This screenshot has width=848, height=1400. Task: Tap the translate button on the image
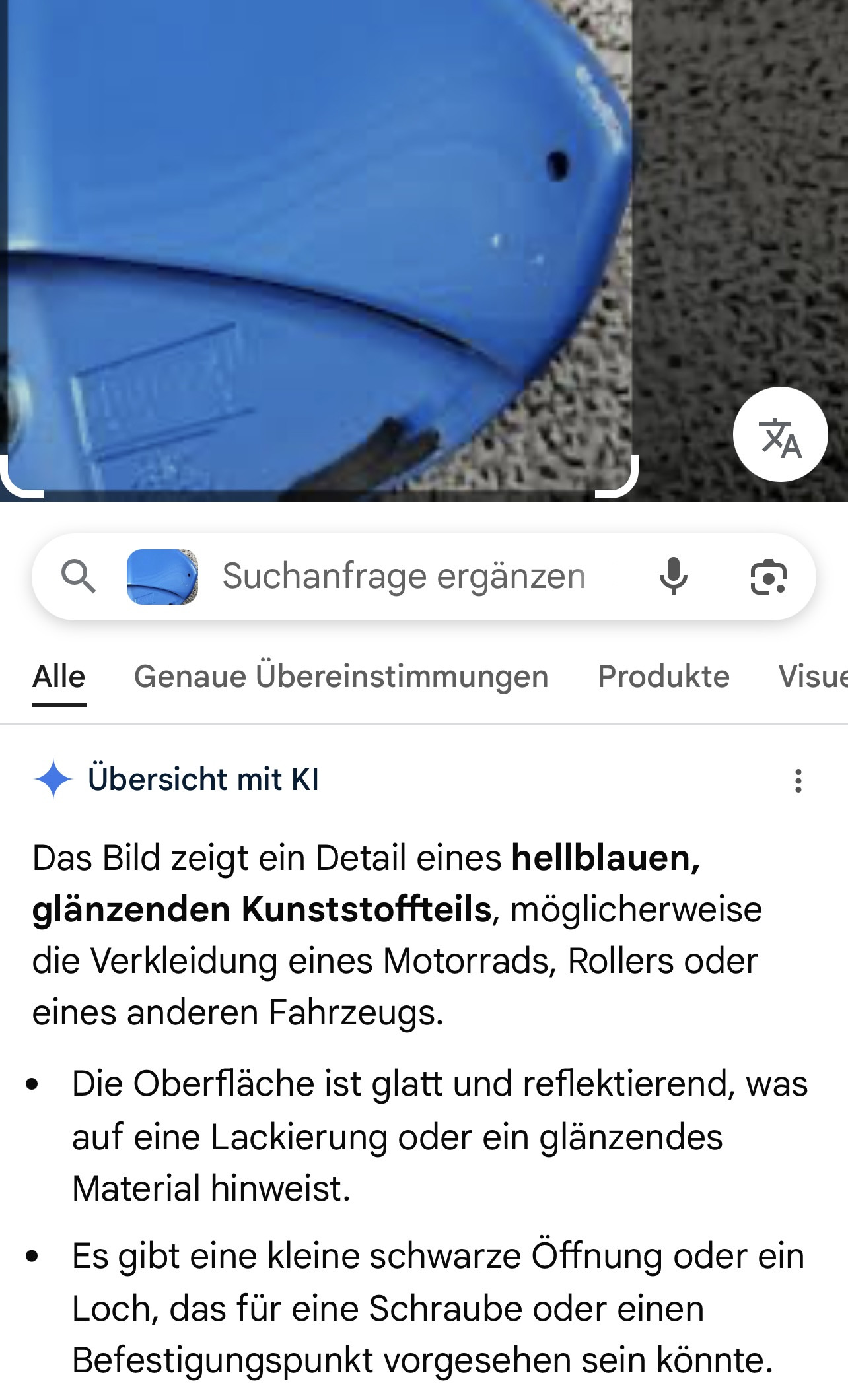click(x=780, y=435)
